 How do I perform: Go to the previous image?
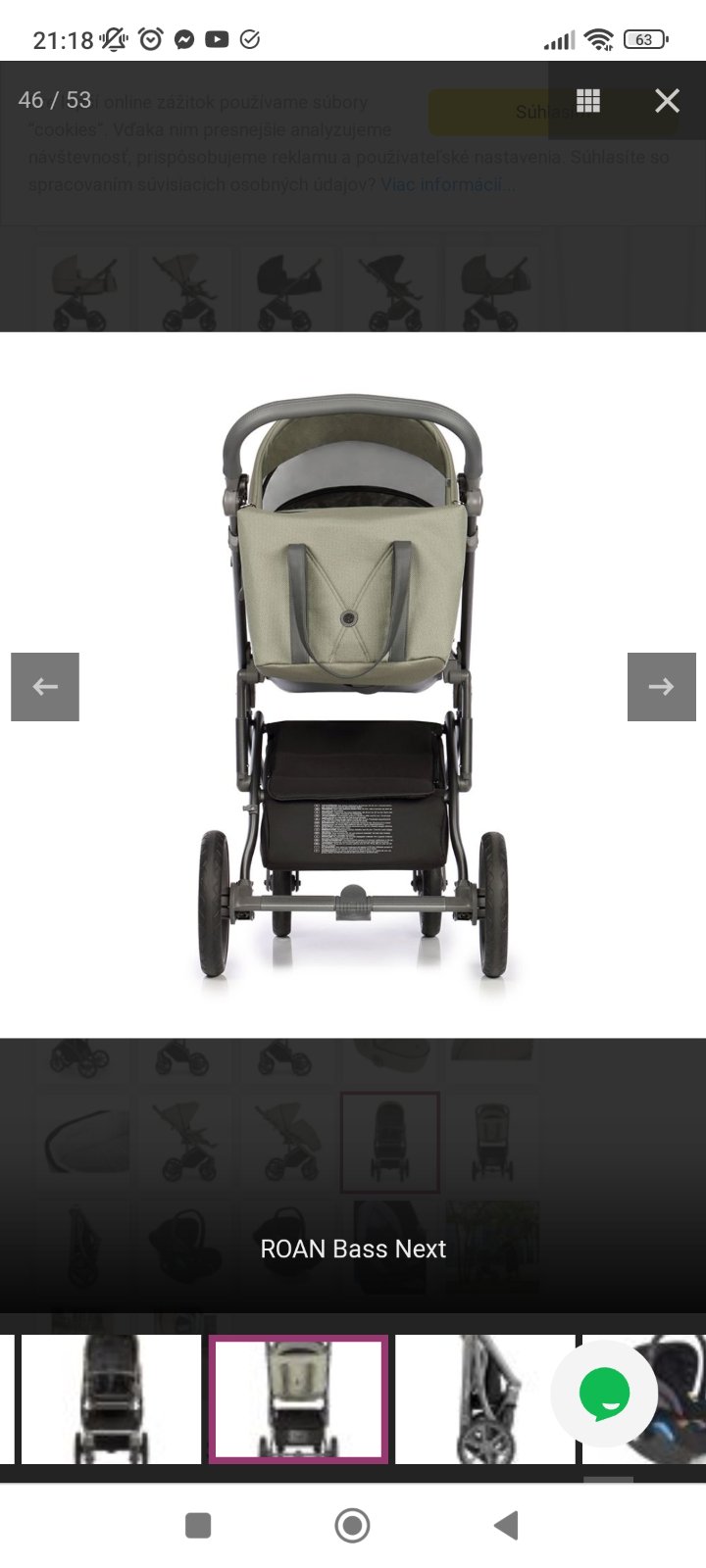click(x=45, y=687)
